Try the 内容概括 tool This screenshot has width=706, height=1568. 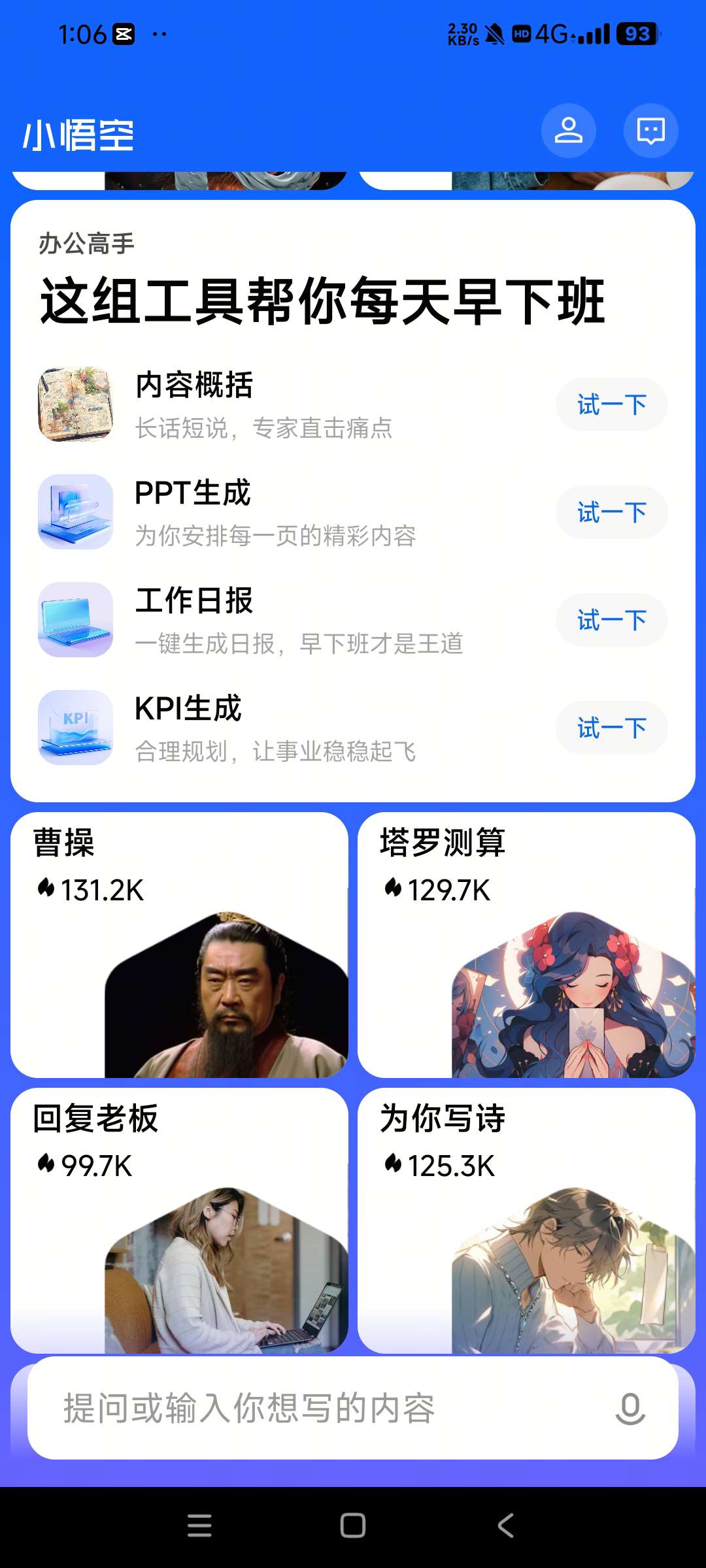point(611,404)
